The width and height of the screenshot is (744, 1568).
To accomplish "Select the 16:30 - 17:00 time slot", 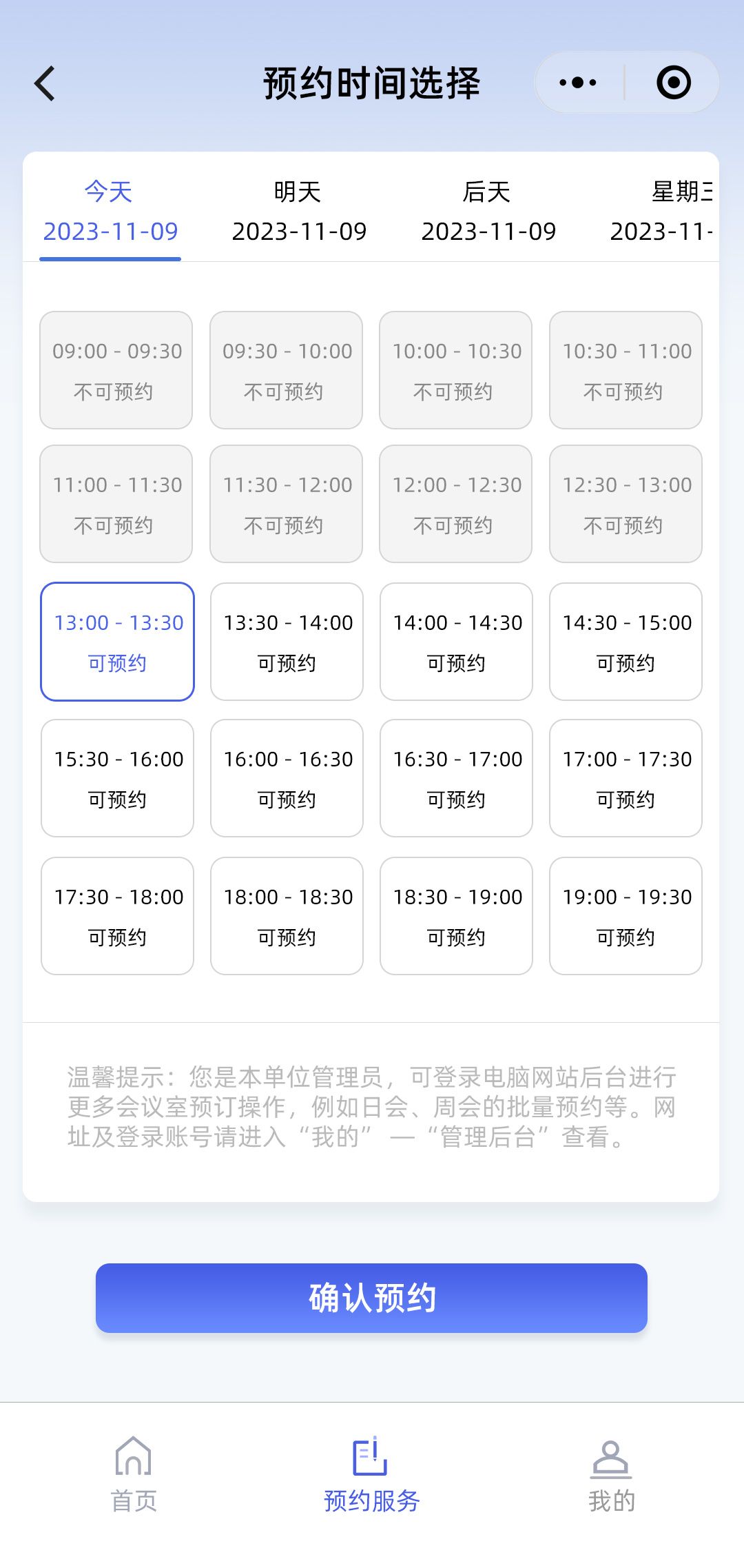I will click(456, 778).
